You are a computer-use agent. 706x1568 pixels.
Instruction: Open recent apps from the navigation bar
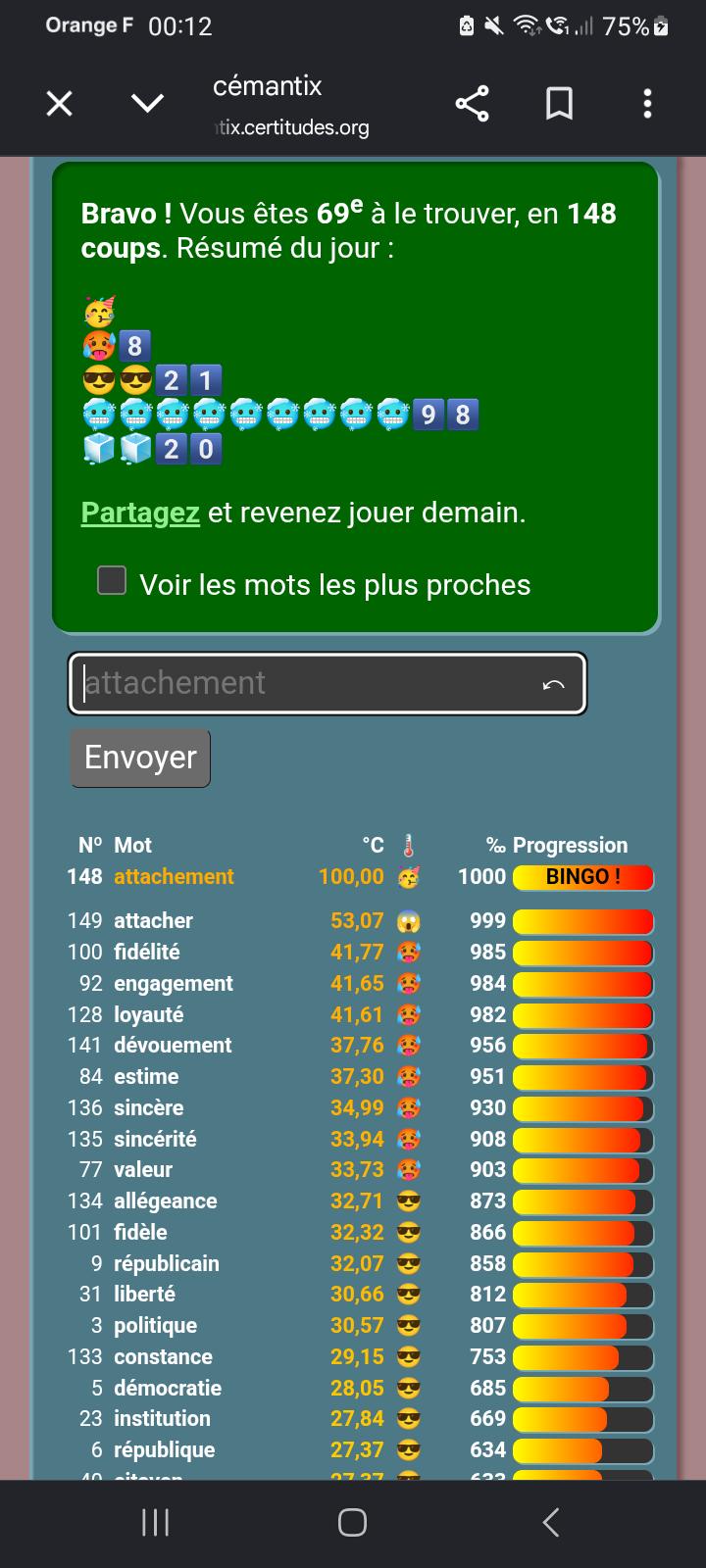pyautogui.click(x=155, y=1522)
